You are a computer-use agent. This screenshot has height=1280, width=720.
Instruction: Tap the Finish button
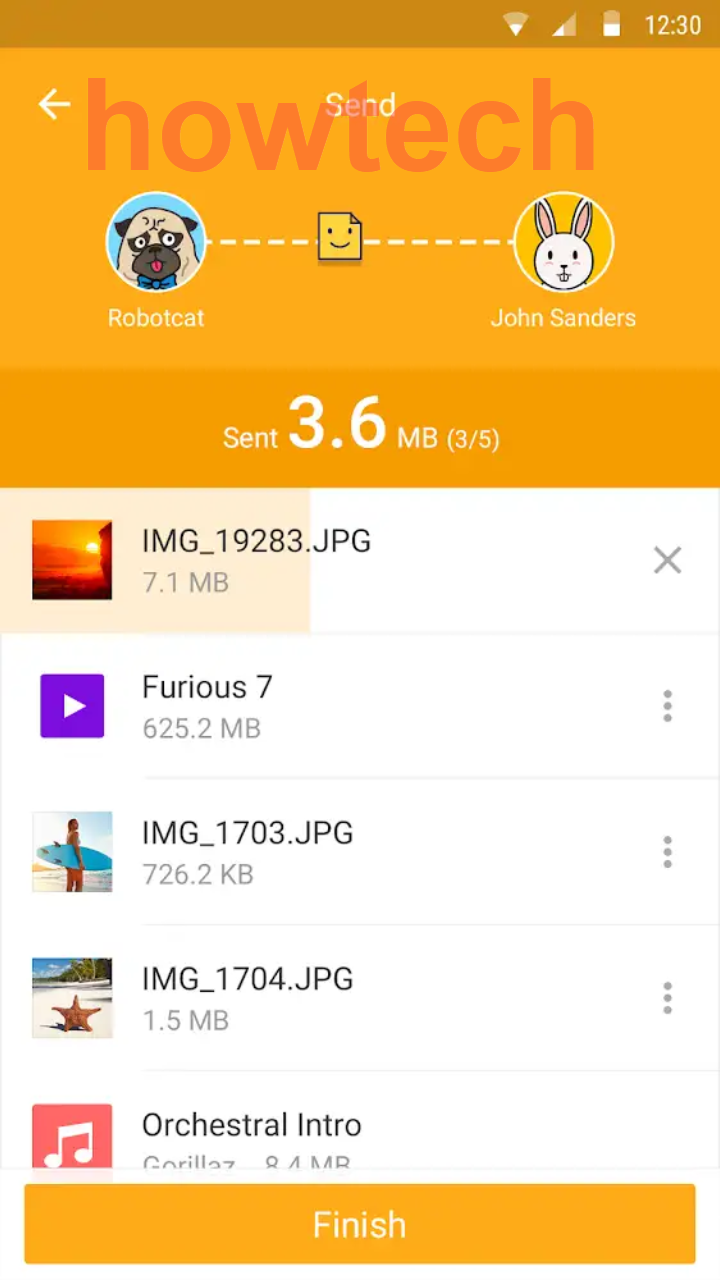[360, 1224]
